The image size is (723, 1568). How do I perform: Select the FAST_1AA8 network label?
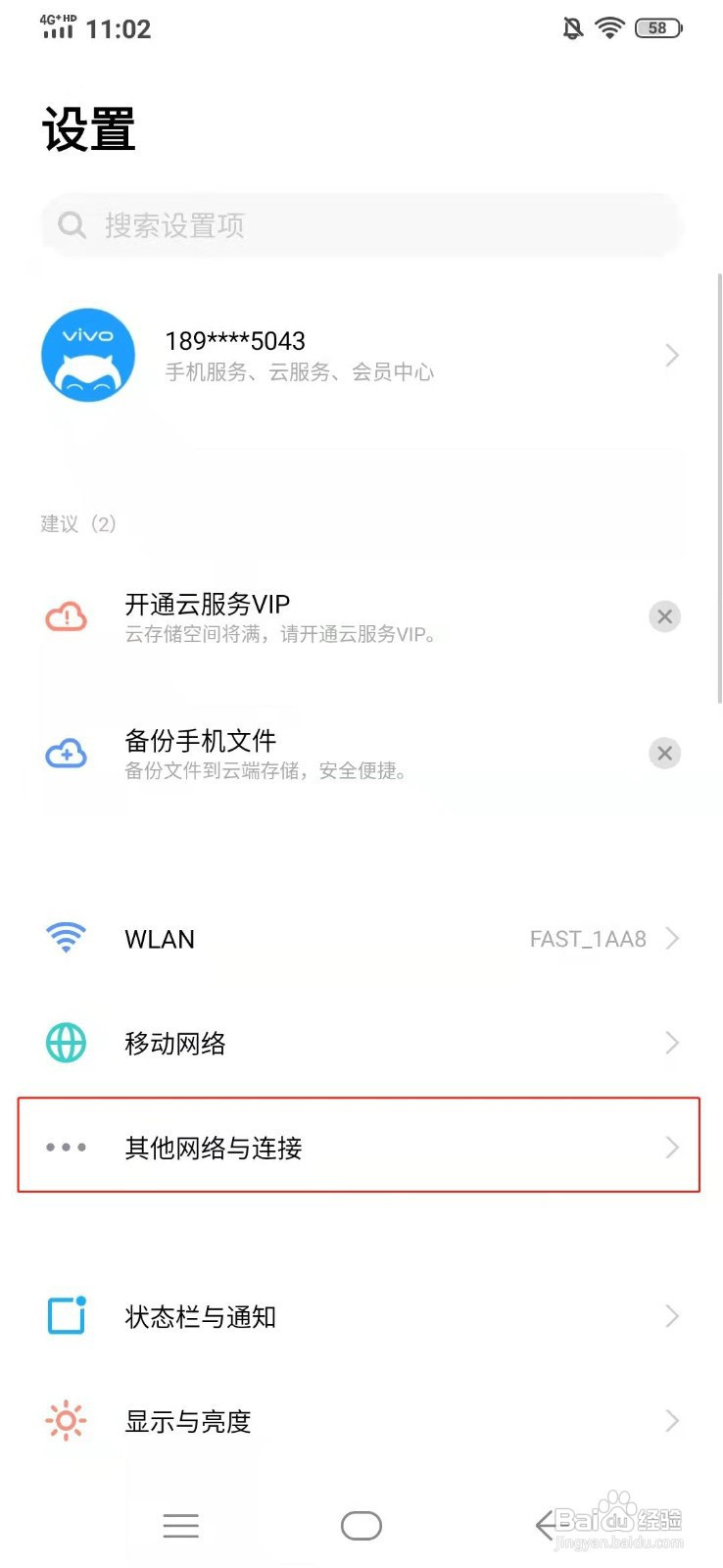[587, 938]
